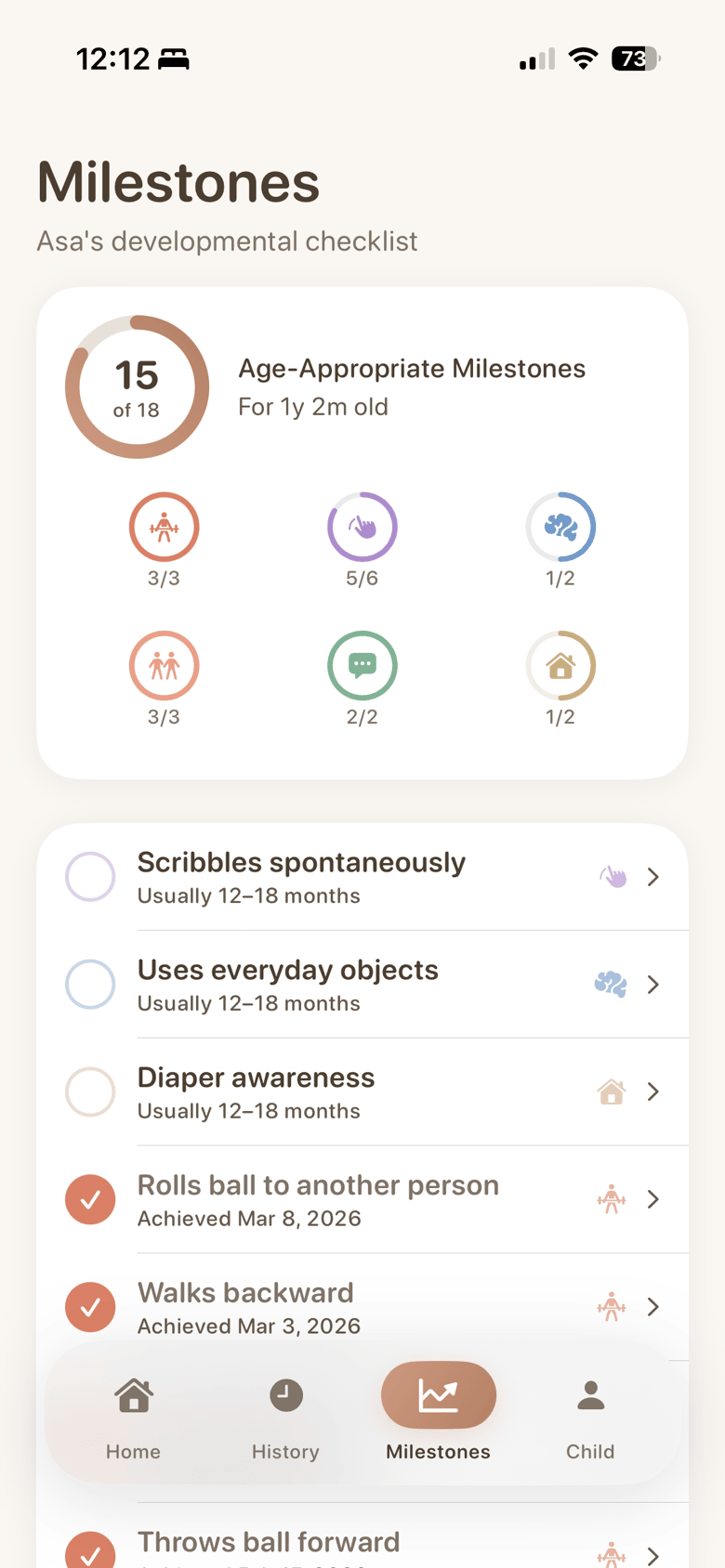Click the brain icon beside Uses everyday objects
This screenshot has width=725, height=1568.
(611, 984)
